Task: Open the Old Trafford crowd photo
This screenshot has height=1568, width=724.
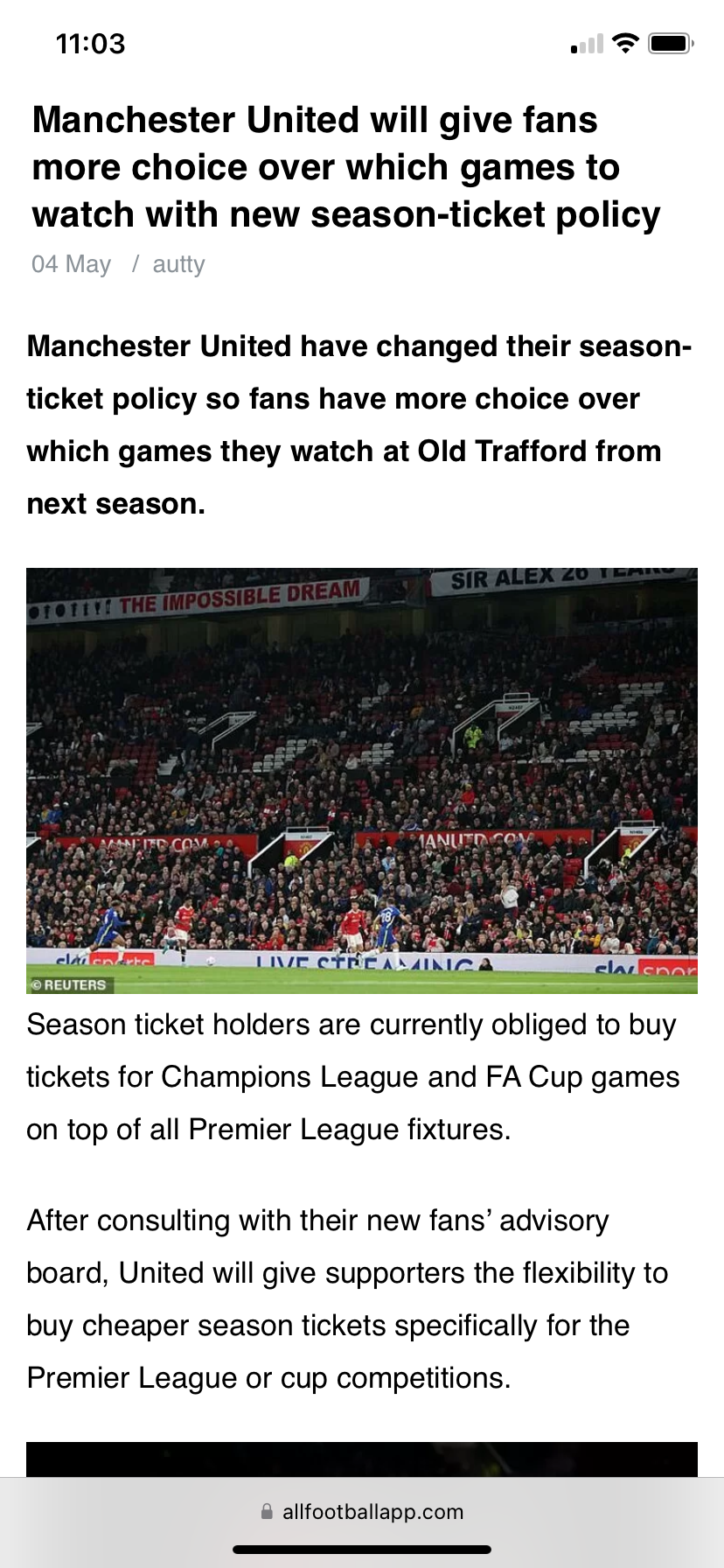Action: pyautogui.click(x=362, y=780)
